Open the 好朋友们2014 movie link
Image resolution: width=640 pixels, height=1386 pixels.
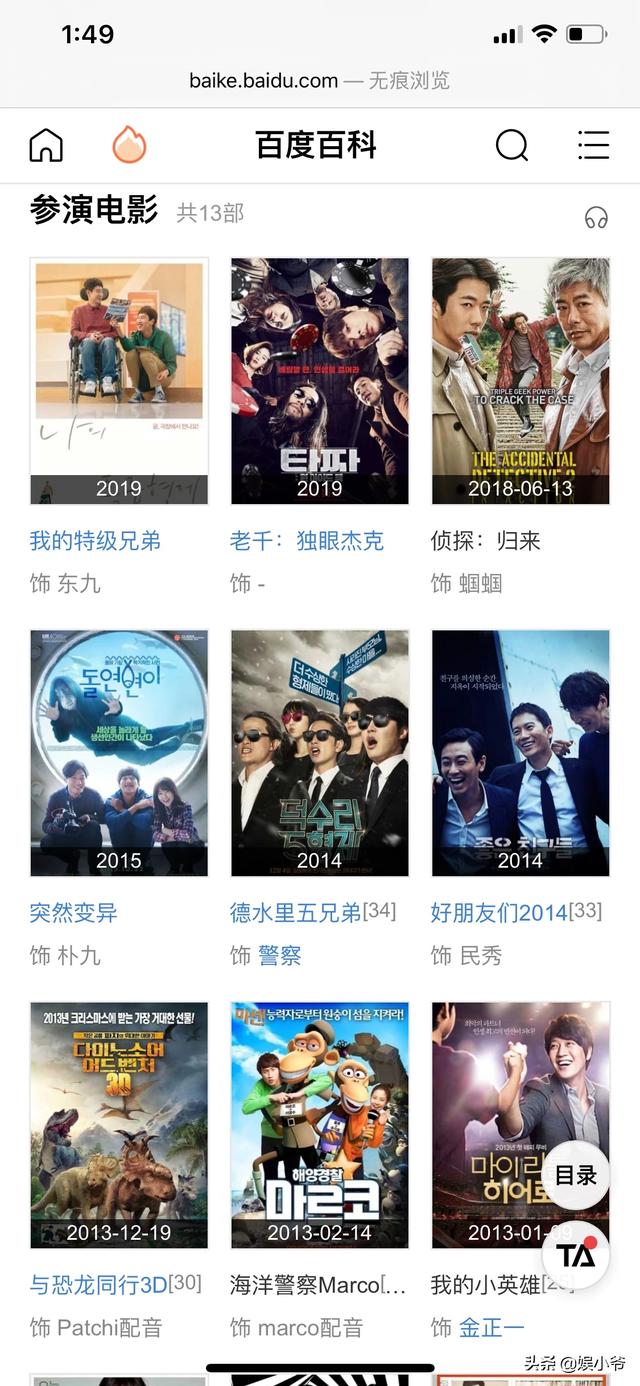click(x=499, y=912)
